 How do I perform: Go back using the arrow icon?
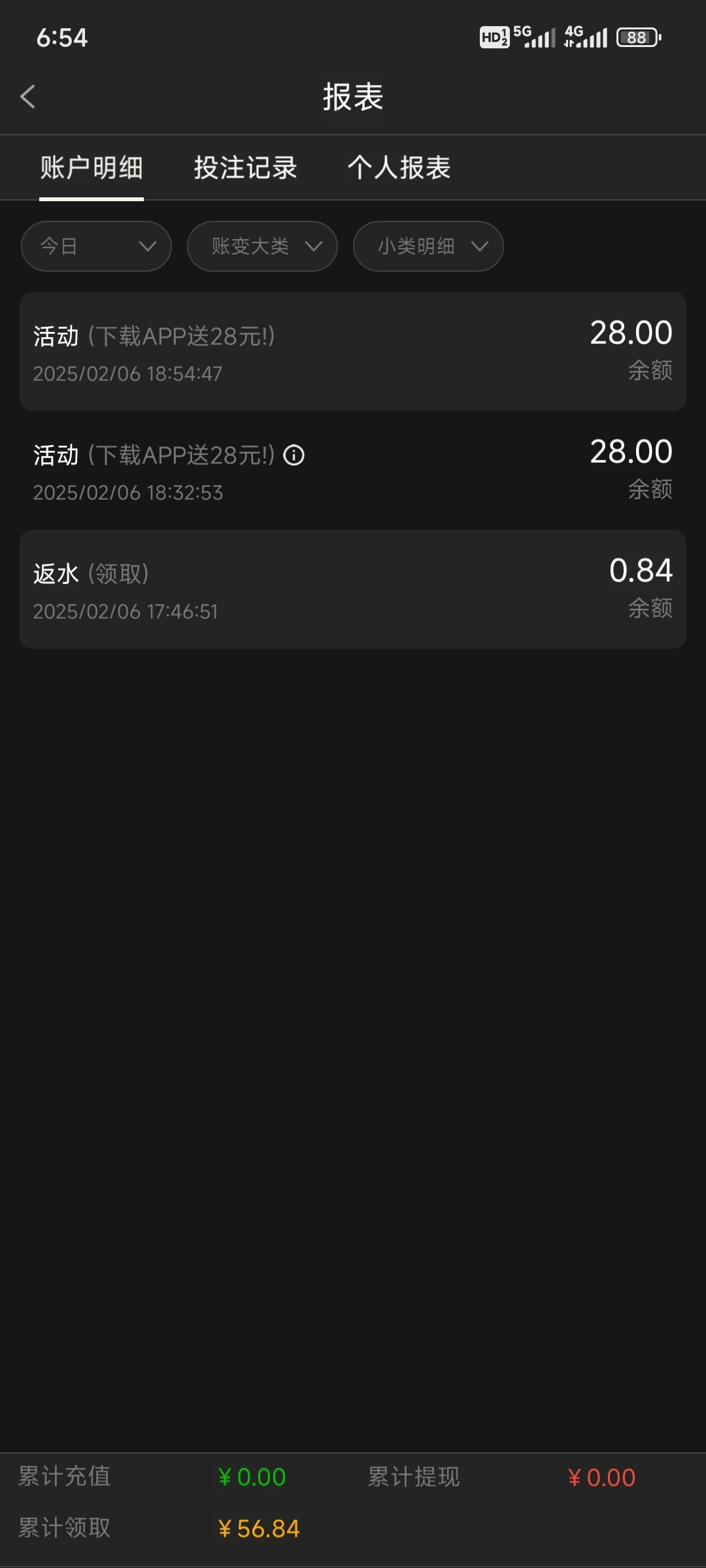(27, 97)
